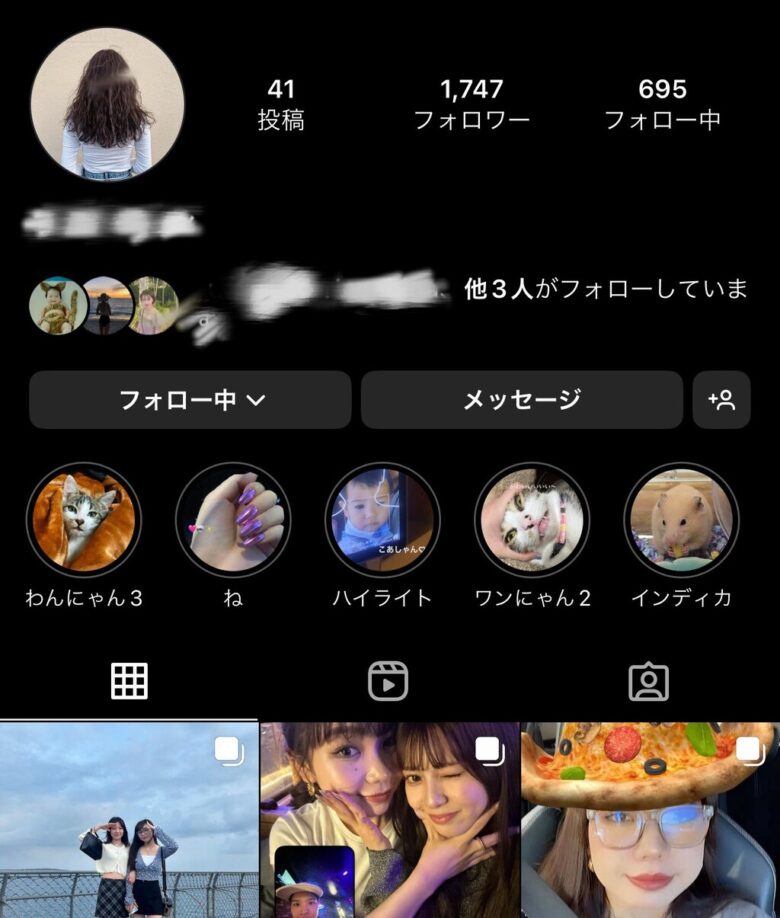780x918 pixels.
Task: Switch to the posts grid tab
Action: [129, 681]
